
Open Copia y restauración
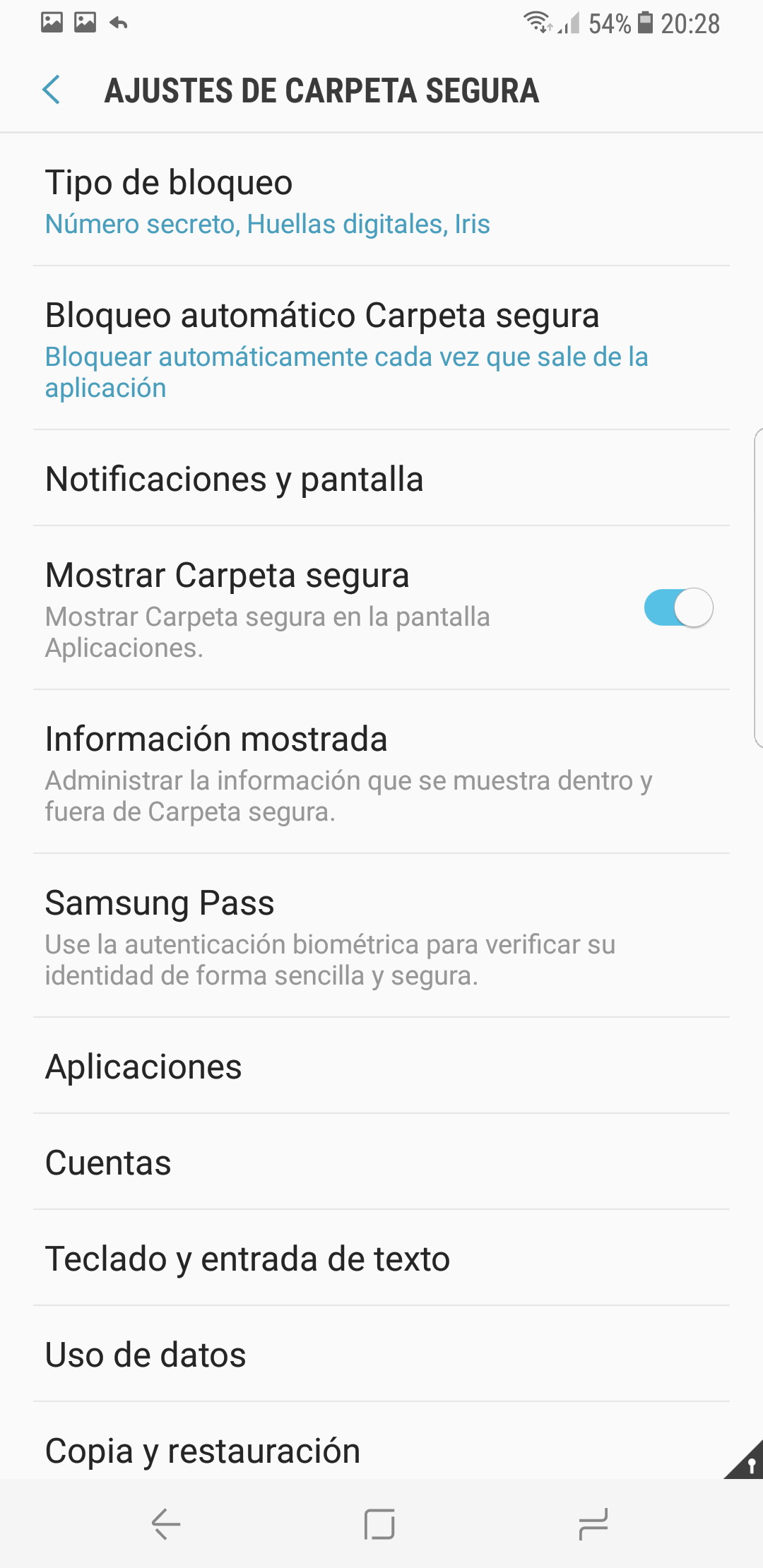click(381, 1451)
